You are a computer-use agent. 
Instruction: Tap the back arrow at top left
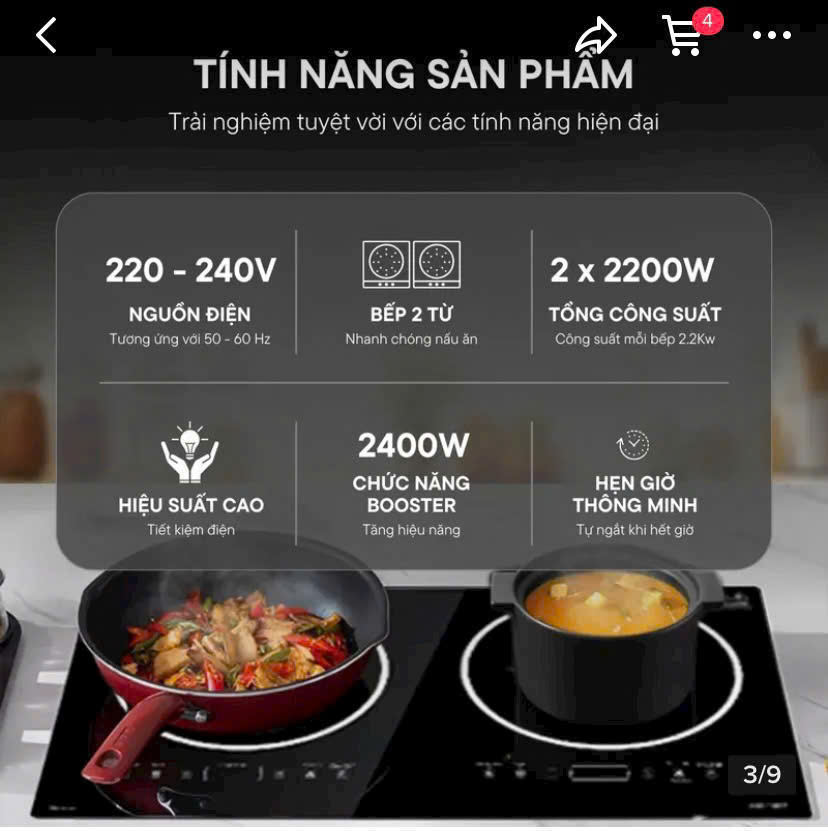pos(44,33)
